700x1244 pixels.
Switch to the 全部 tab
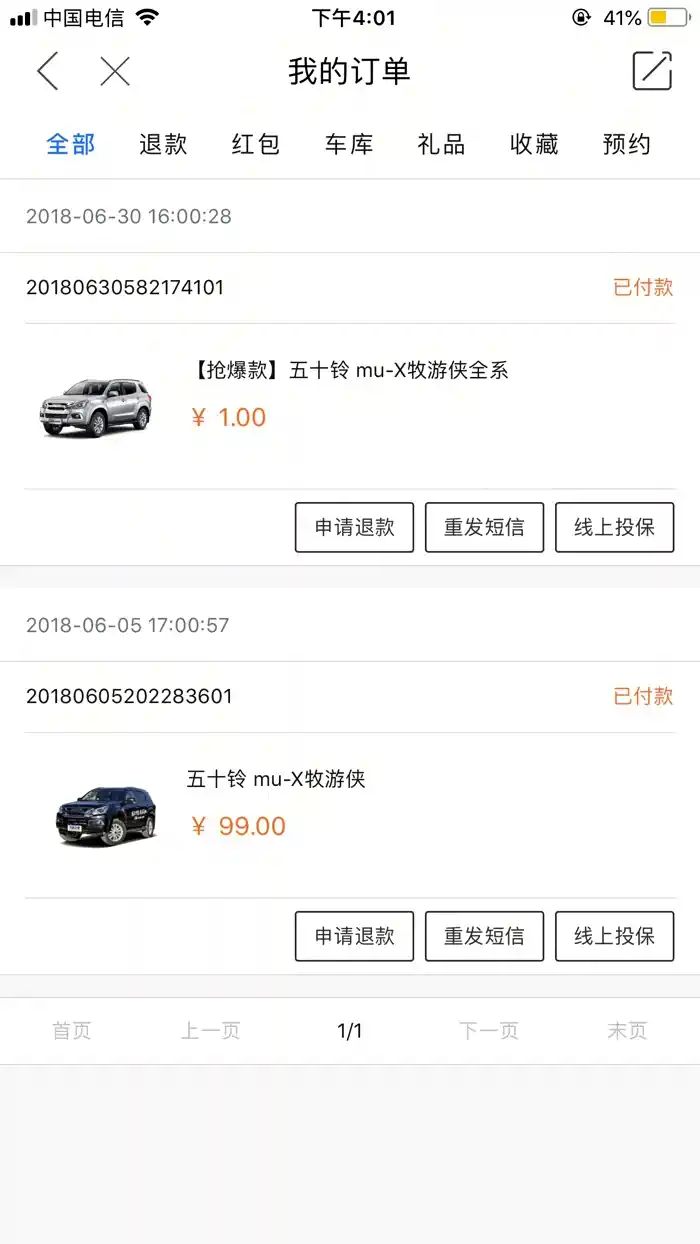tap(70, 144)
